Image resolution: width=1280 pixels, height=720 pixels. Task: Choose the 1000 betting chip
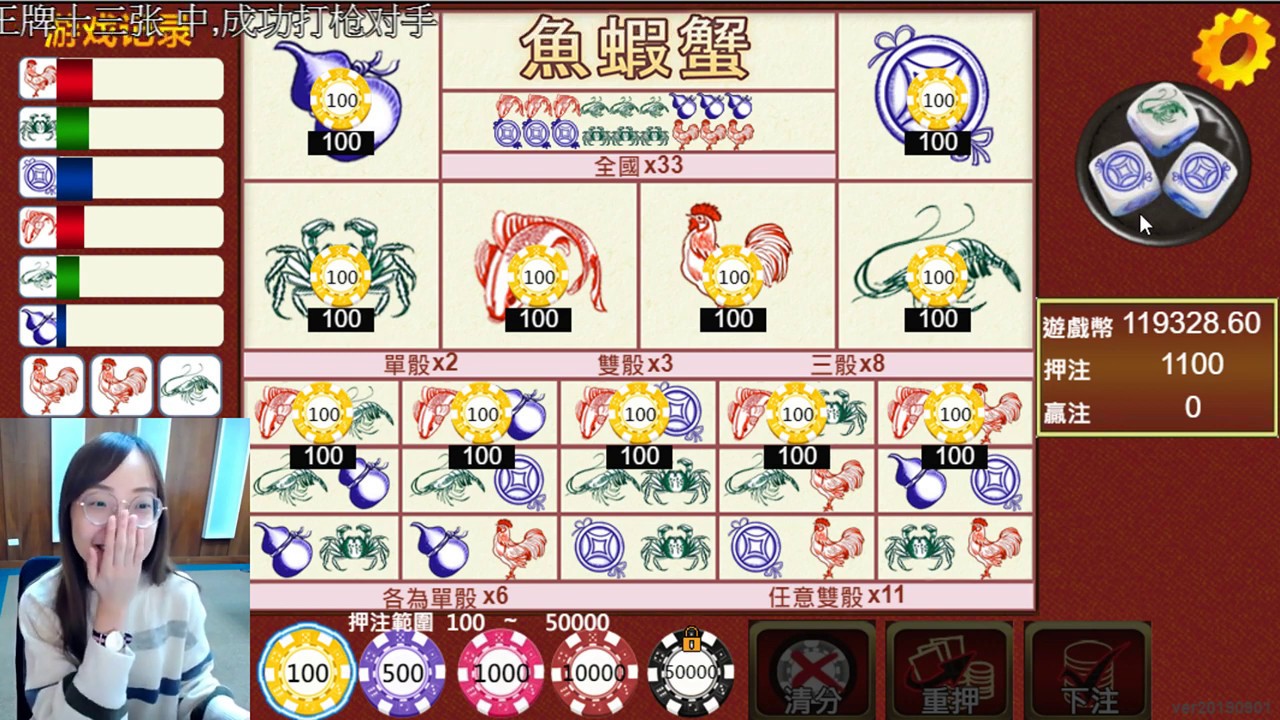(500, 672)
